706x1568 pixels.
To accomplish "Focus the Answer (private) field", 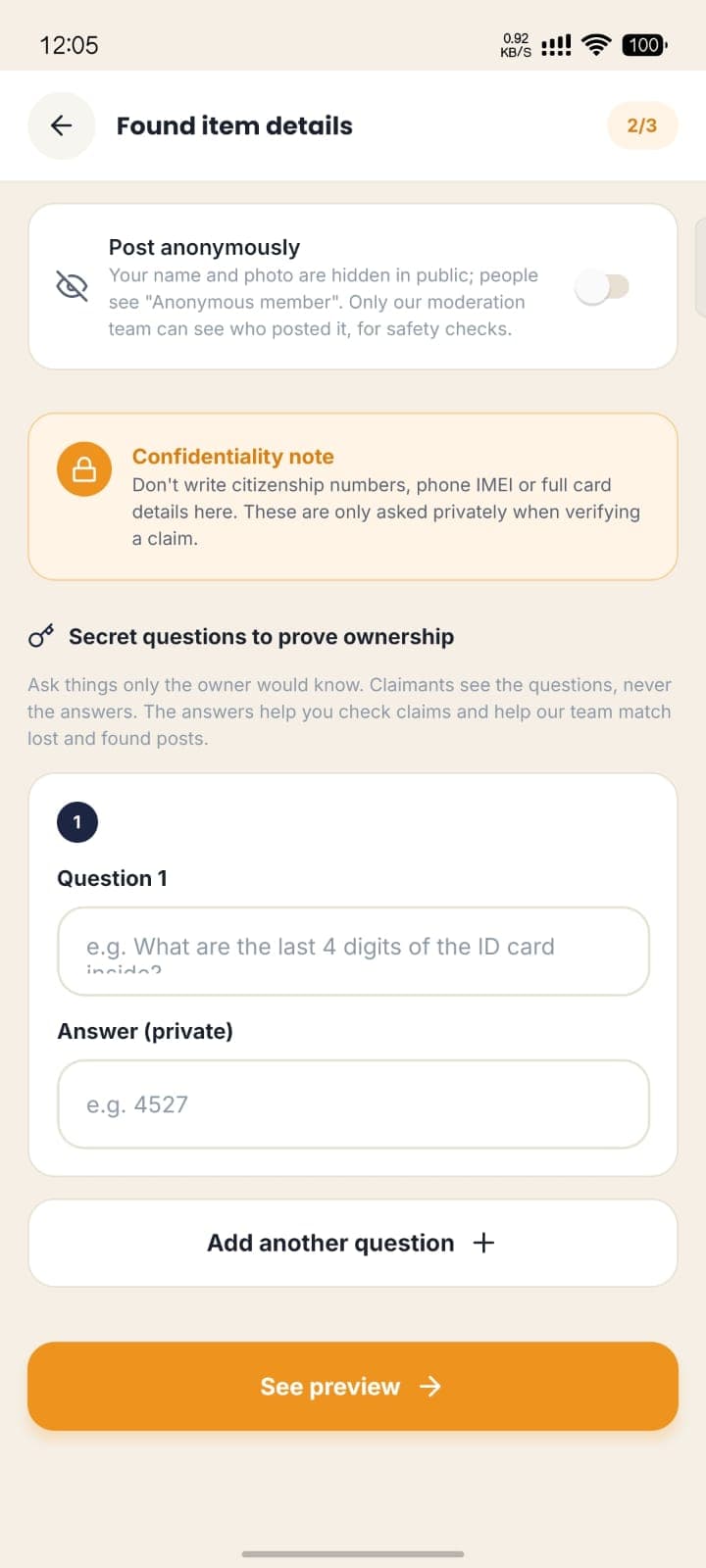I will (353, 1103).
